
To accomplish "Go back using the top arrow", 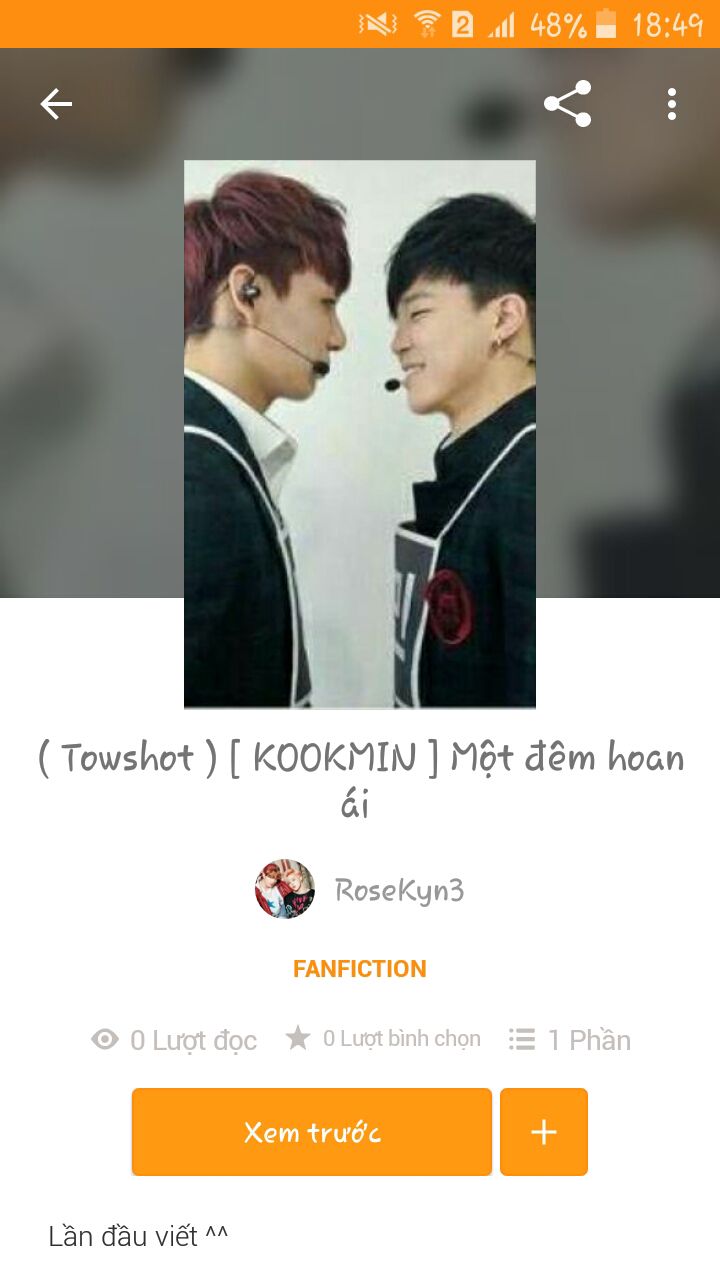I will [56, 104].
